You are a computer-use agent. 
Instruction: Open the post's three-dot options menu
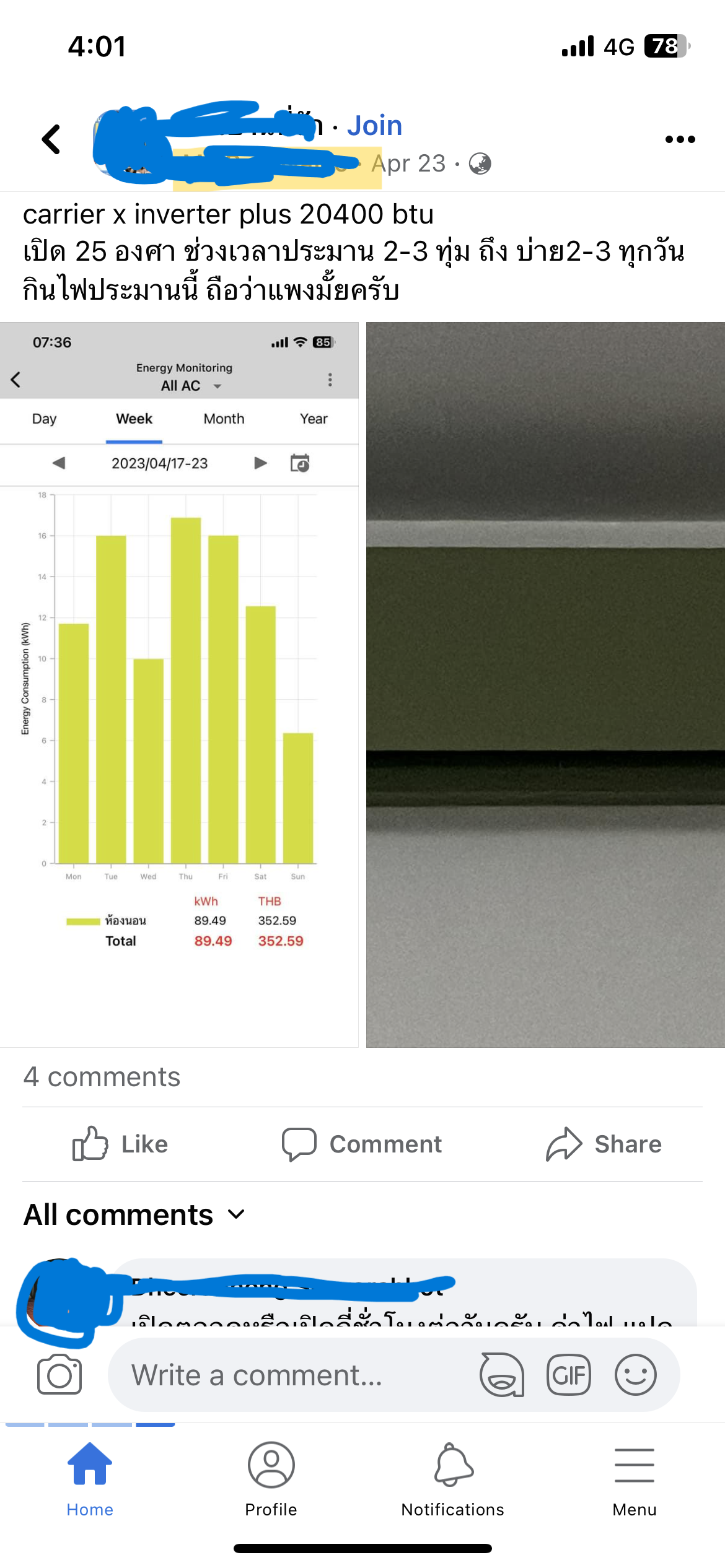680,139
